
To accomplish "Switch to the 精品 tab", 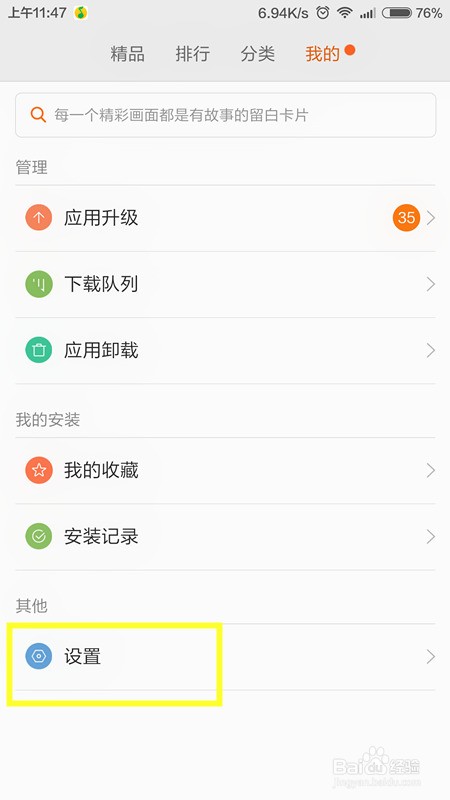I will [x=128, y=54].
